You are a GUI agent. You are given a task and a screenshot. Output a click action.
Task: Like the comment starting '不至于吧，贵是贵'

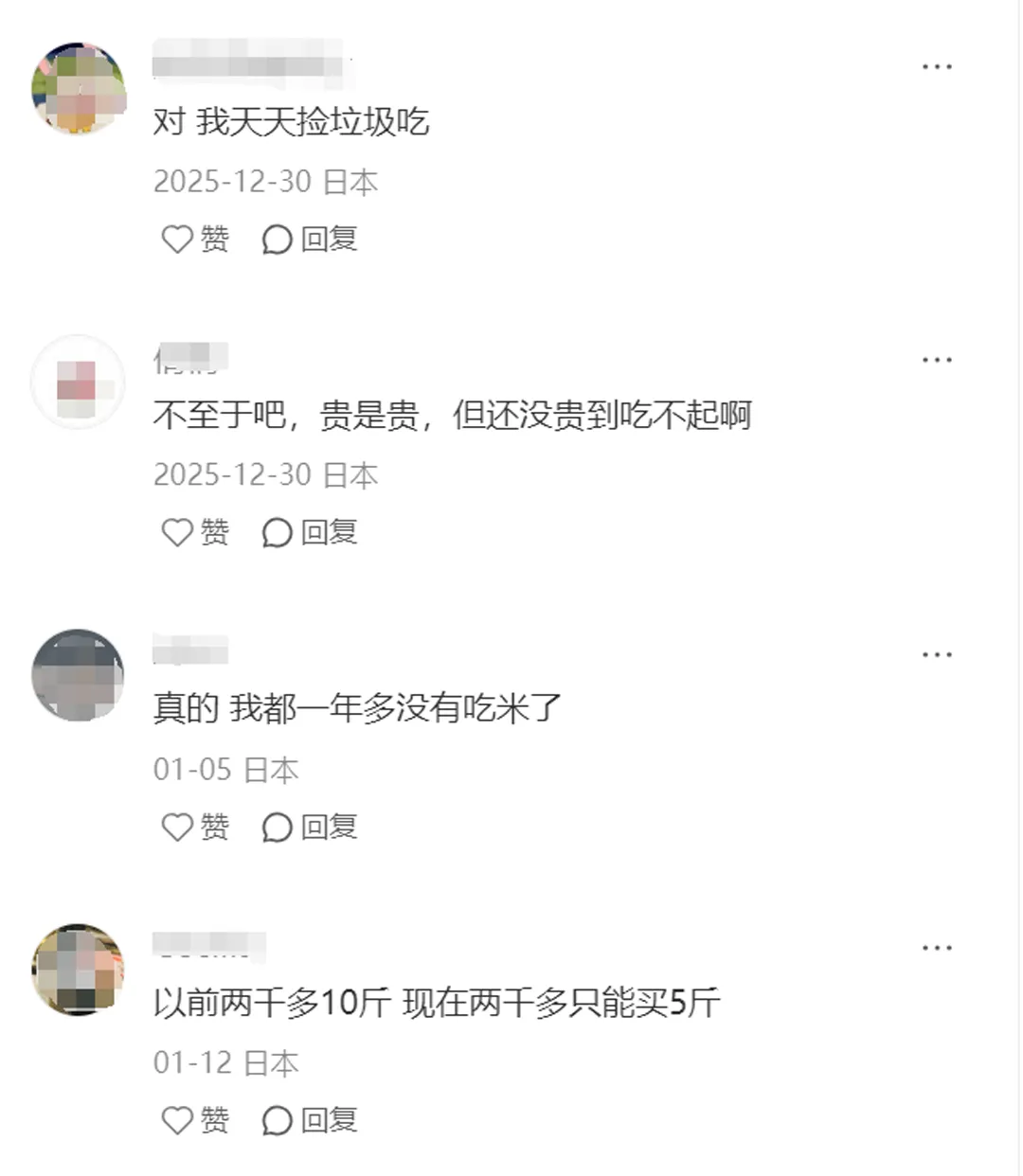[194, 532]
